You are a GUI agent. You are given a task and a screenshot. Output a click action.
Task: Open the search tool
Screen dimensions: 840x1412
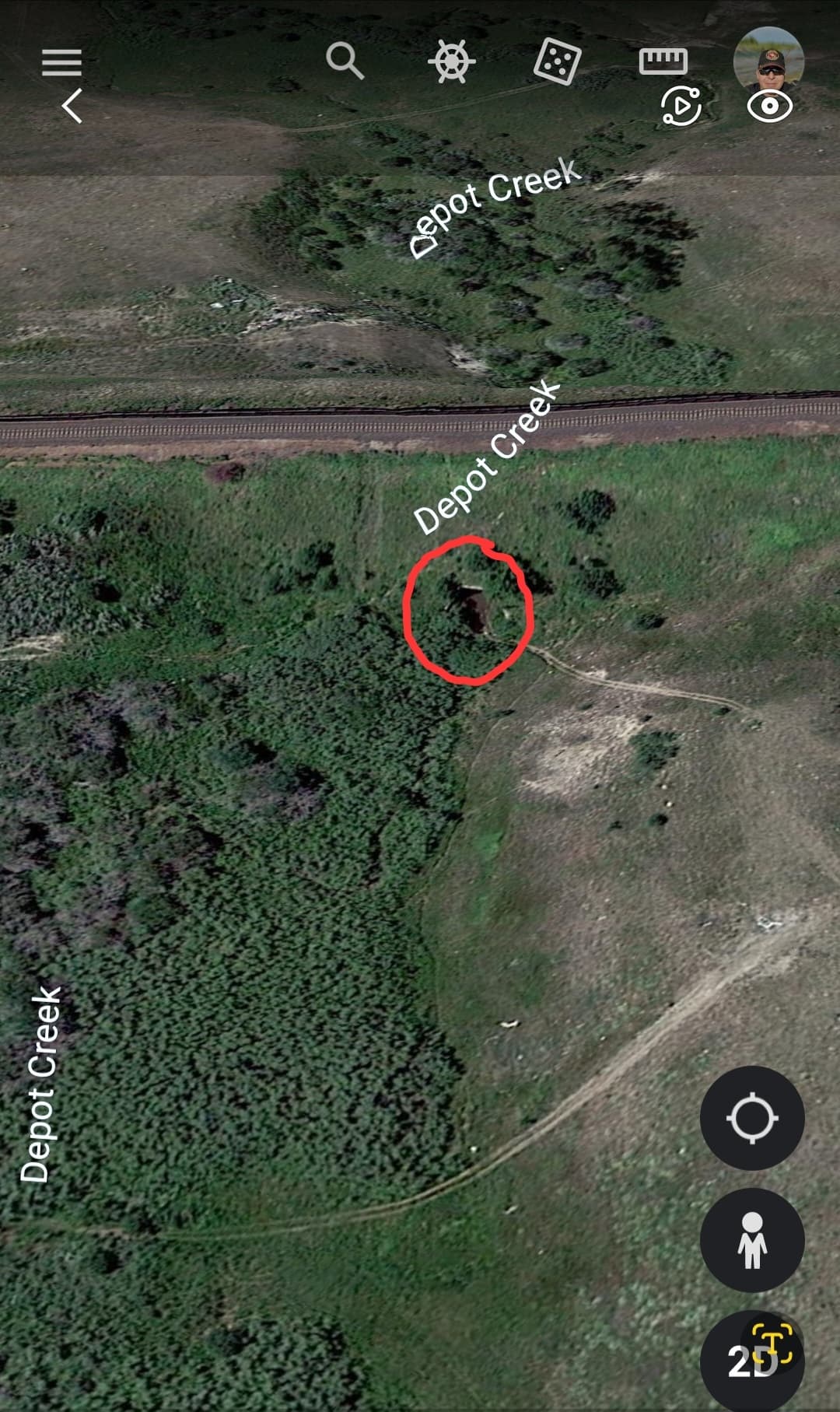point(345,60)
